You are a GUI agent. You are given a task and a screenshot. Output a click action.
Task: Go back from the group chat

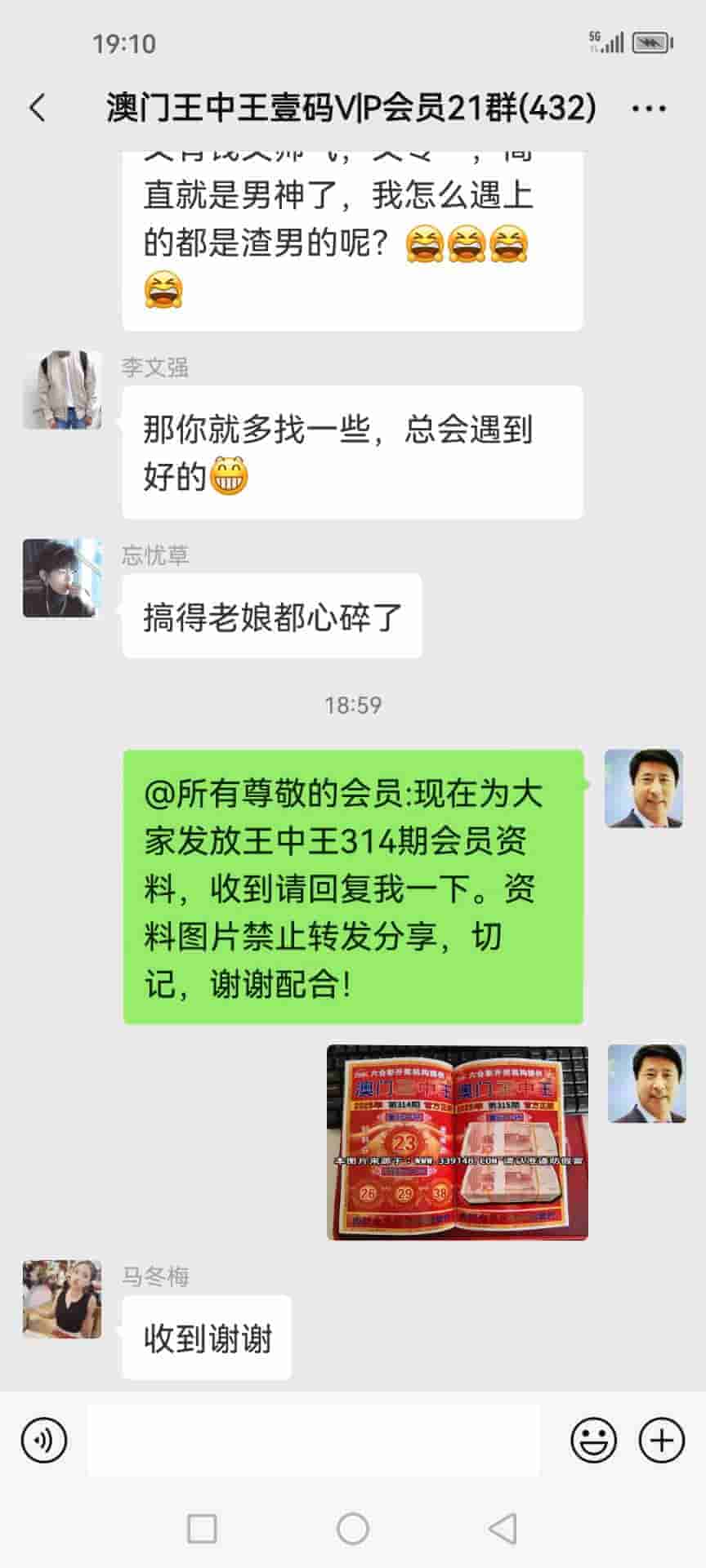click(38, 108)
